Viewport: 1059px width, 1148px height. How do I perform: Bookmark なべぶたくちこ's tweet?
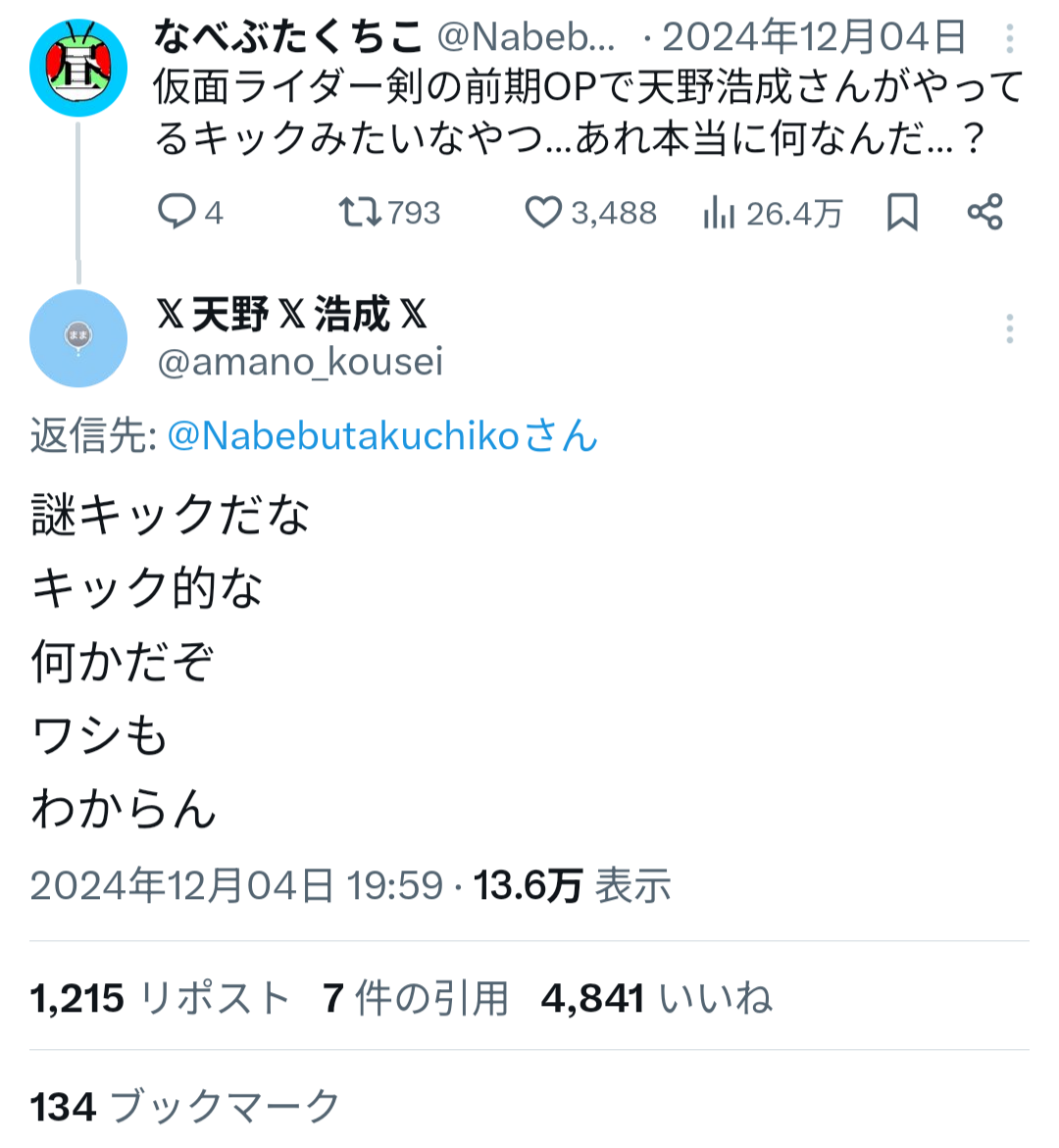click(x=901, y=213)
